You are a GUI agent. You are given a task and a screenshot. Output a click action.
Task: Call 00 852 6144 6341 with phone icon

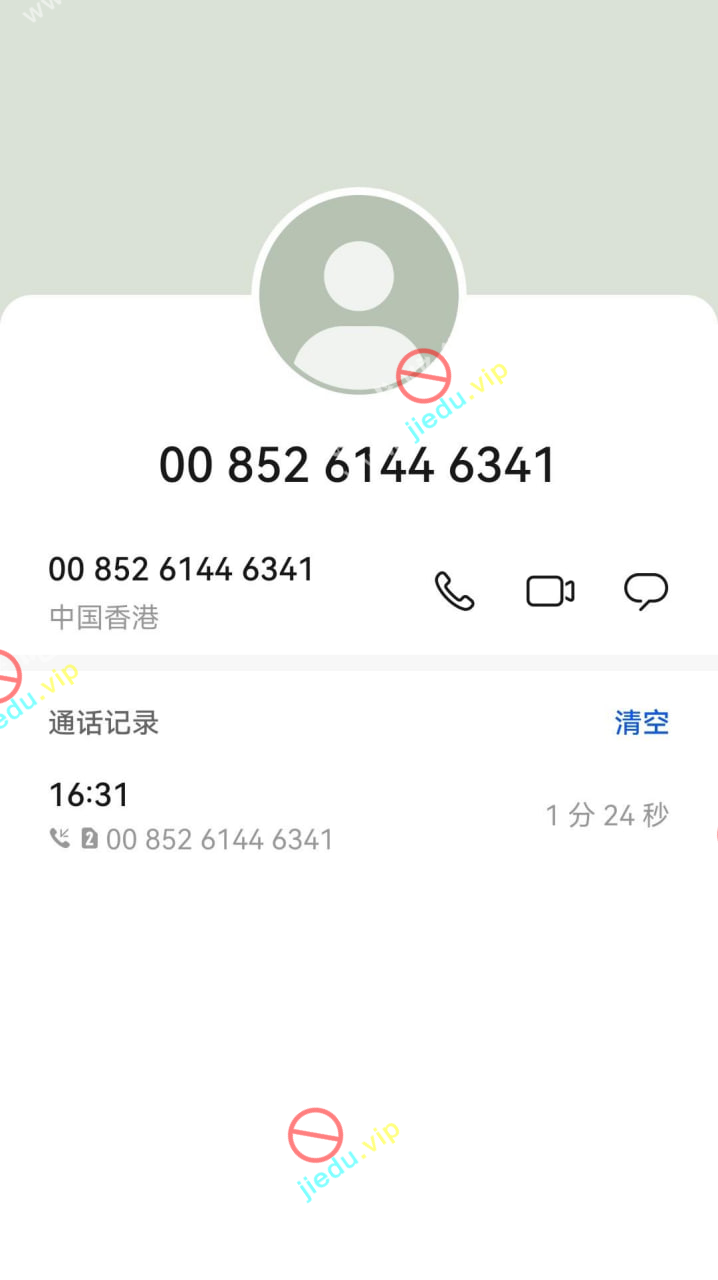coord(454,592)
